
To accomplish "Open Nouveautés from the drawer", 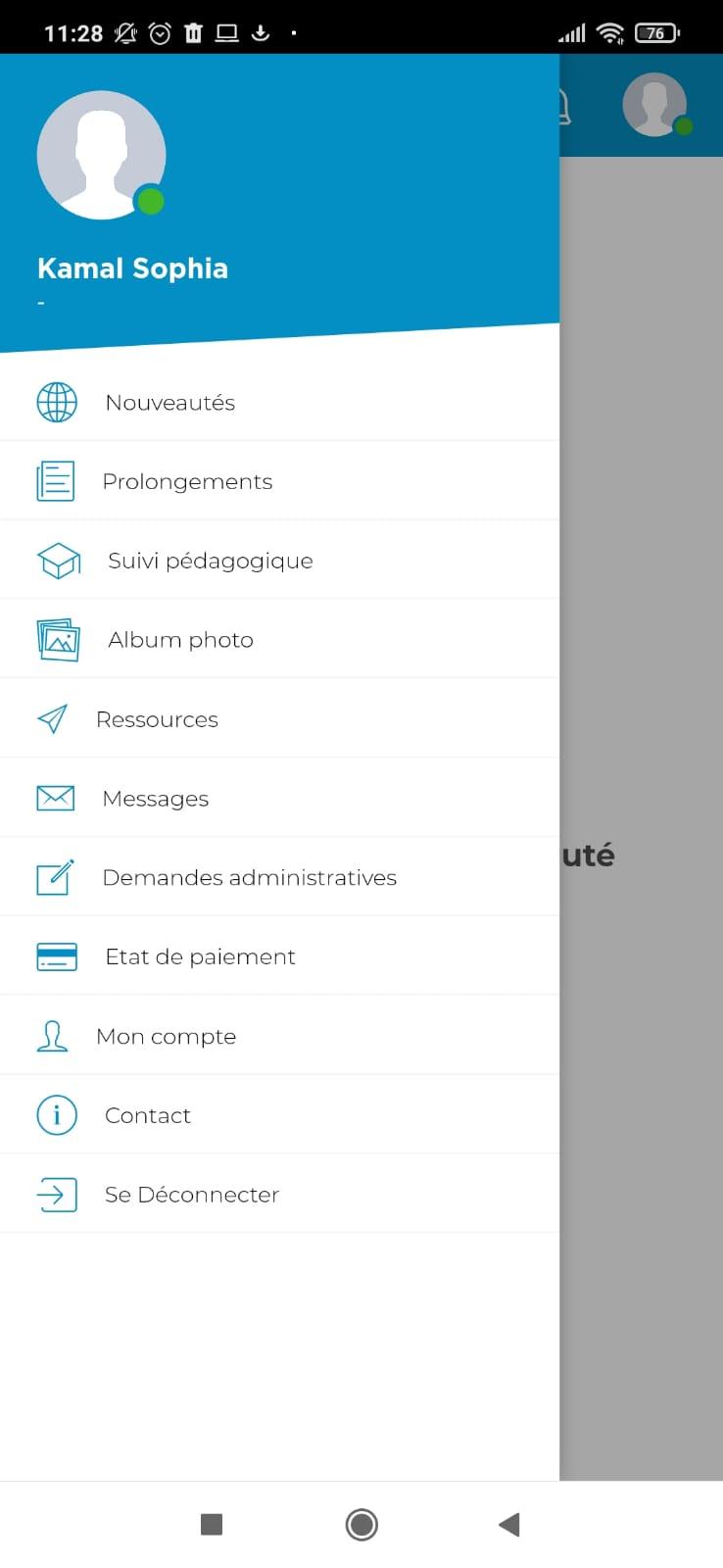I will [x=279, y=402].
